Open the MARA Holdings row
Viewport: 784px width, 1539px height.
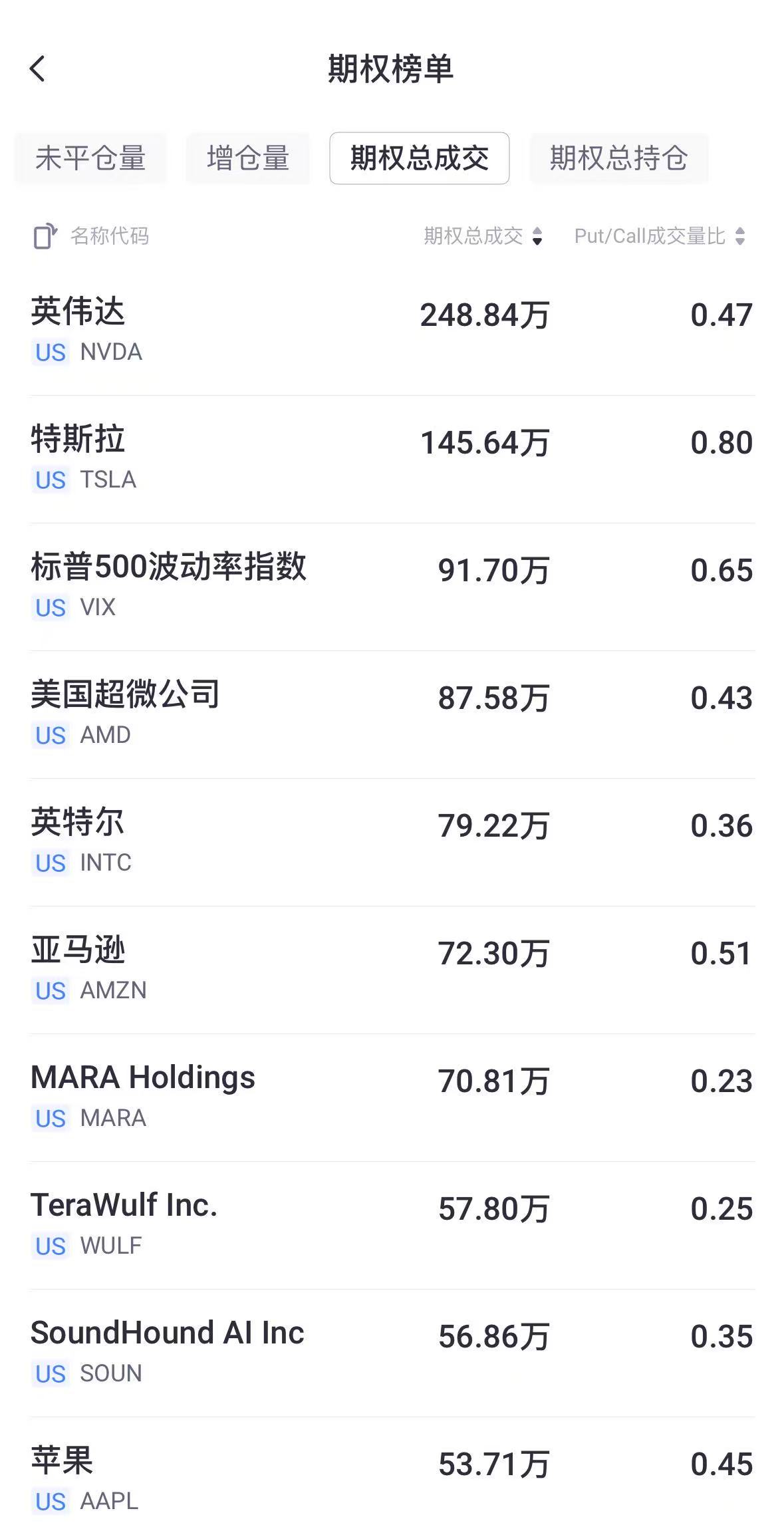[x=392, y=1097]
